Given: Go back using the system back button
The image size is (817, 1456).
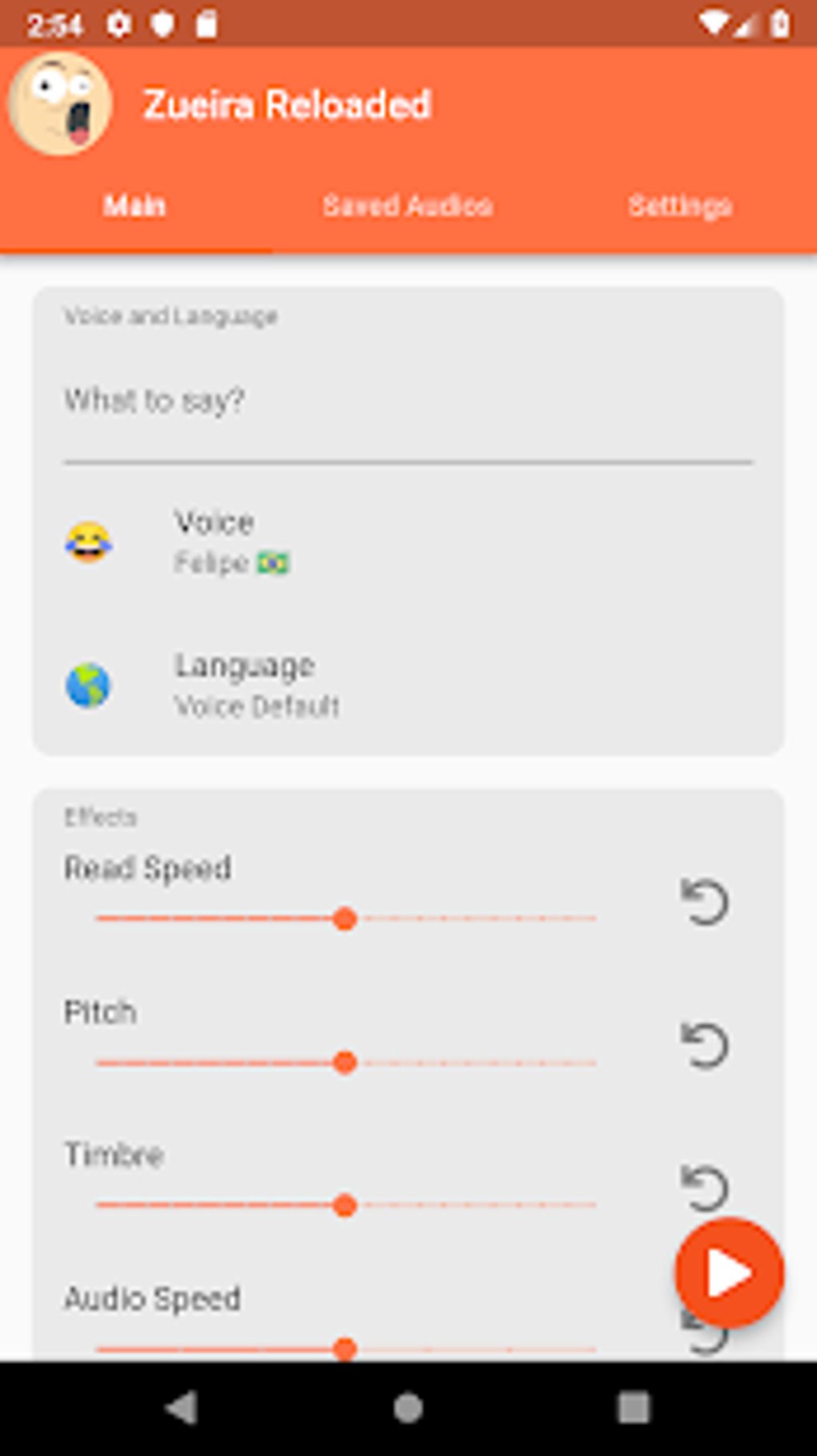Looking at the screenshot, I should point(183,1408).
